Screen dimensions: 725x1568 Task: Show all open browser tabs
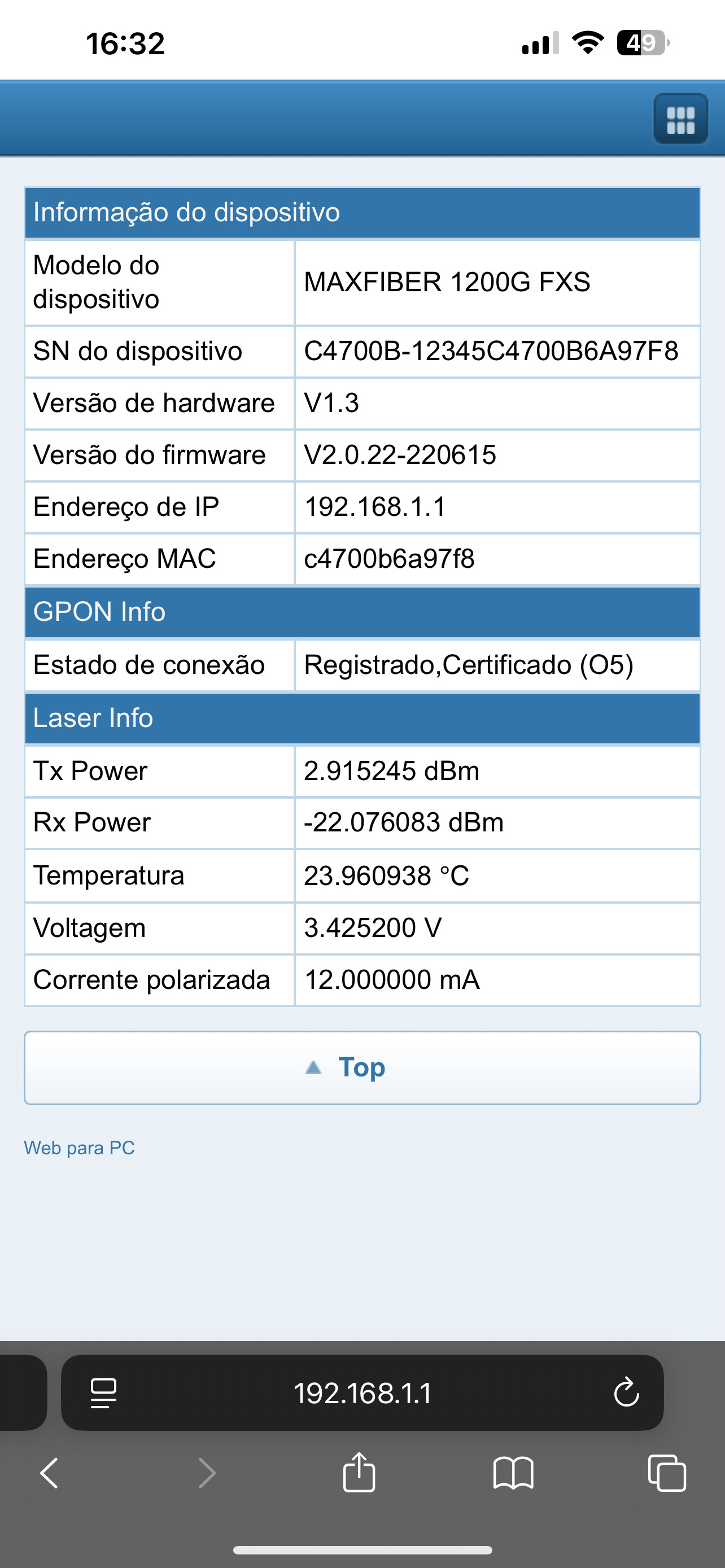coord(667,1474)
